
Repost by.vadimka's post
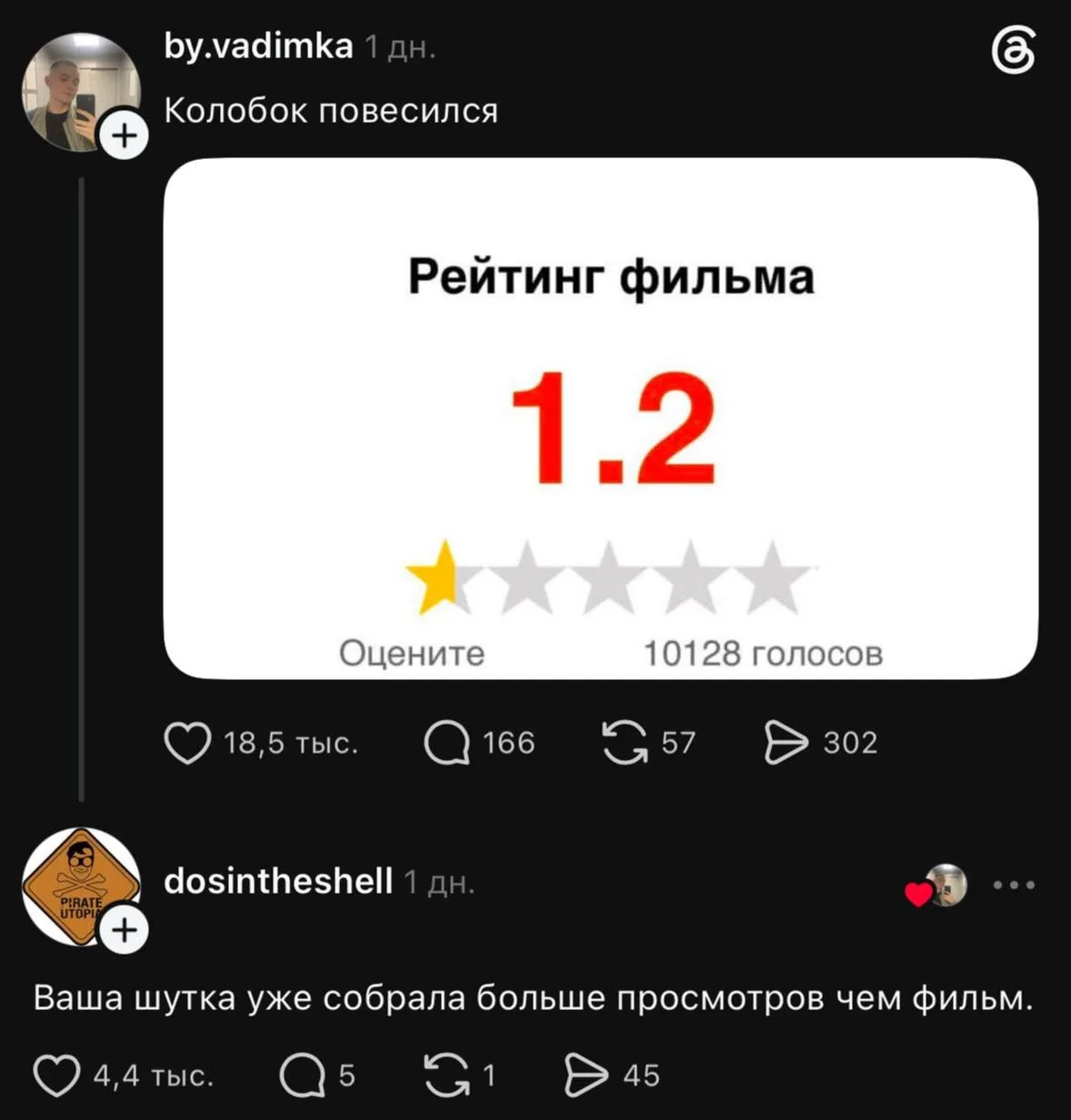625,743
